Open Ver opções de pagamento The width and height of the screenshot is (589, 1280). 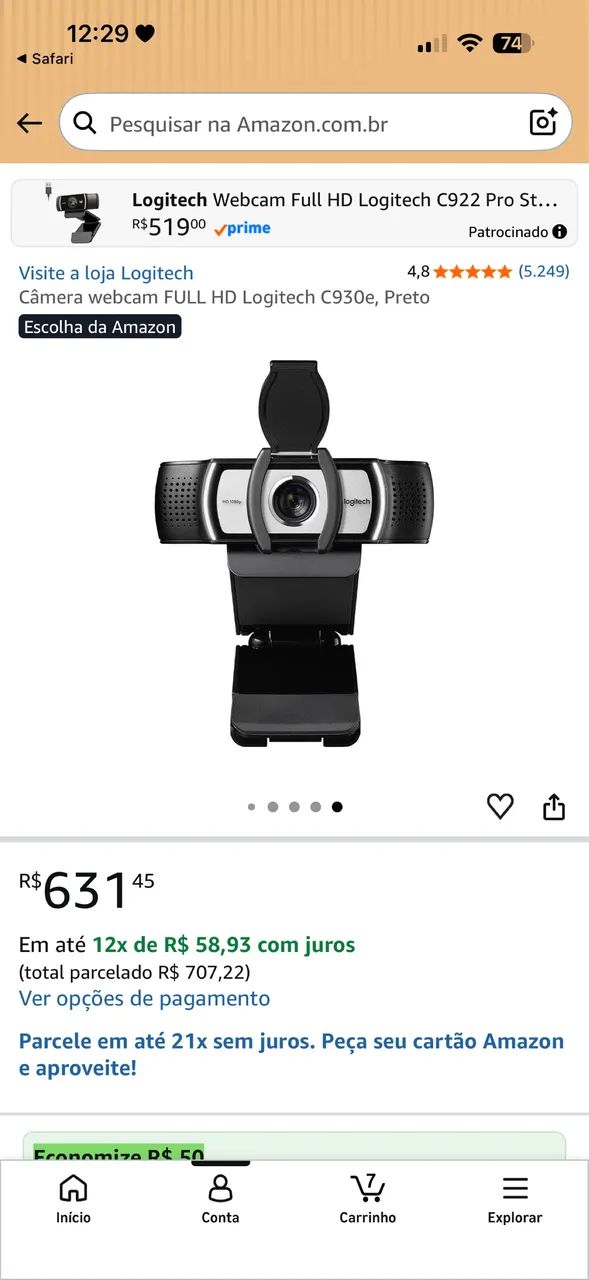point(144,998)
